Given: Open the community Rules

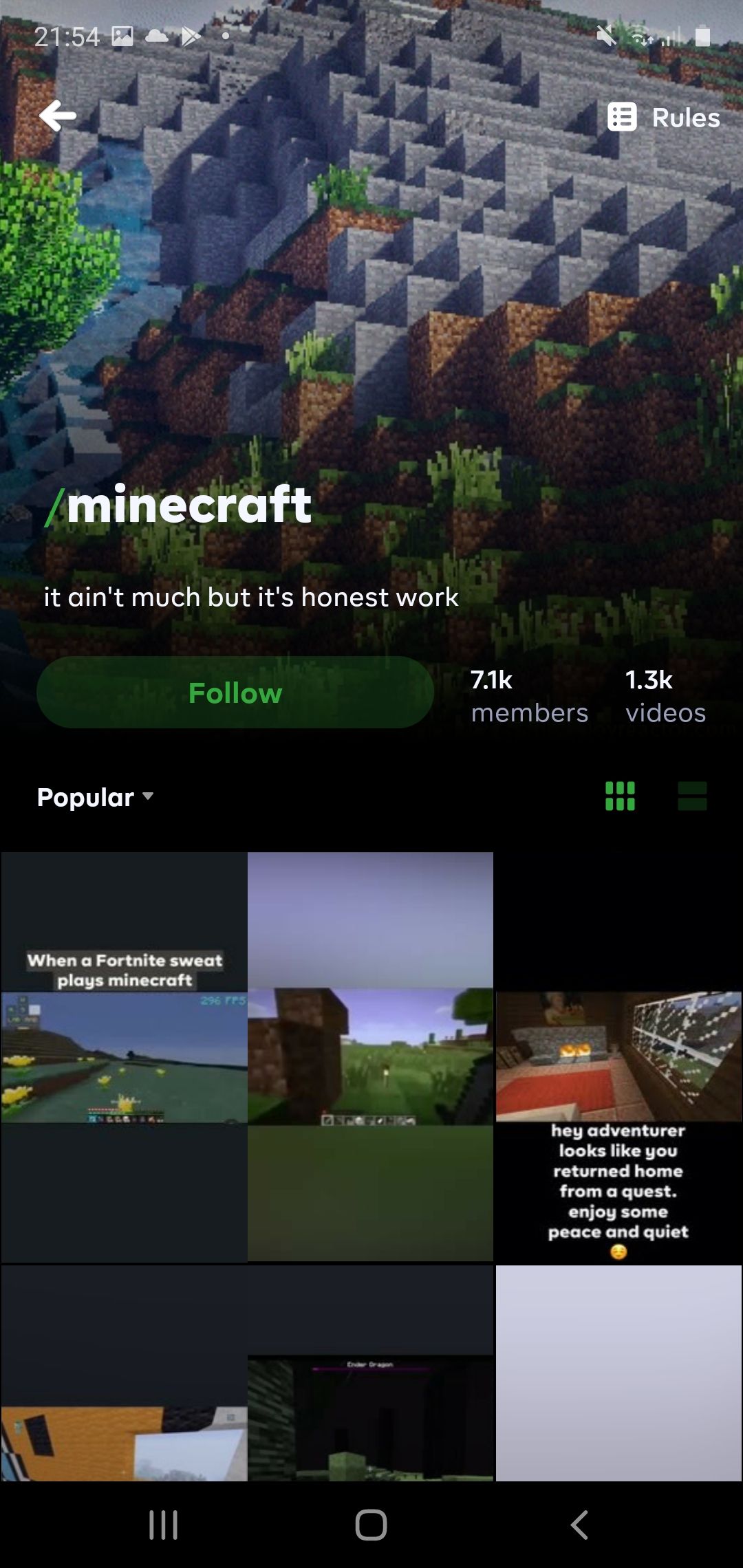Looking at the screenshot, I should click(665, 118).
